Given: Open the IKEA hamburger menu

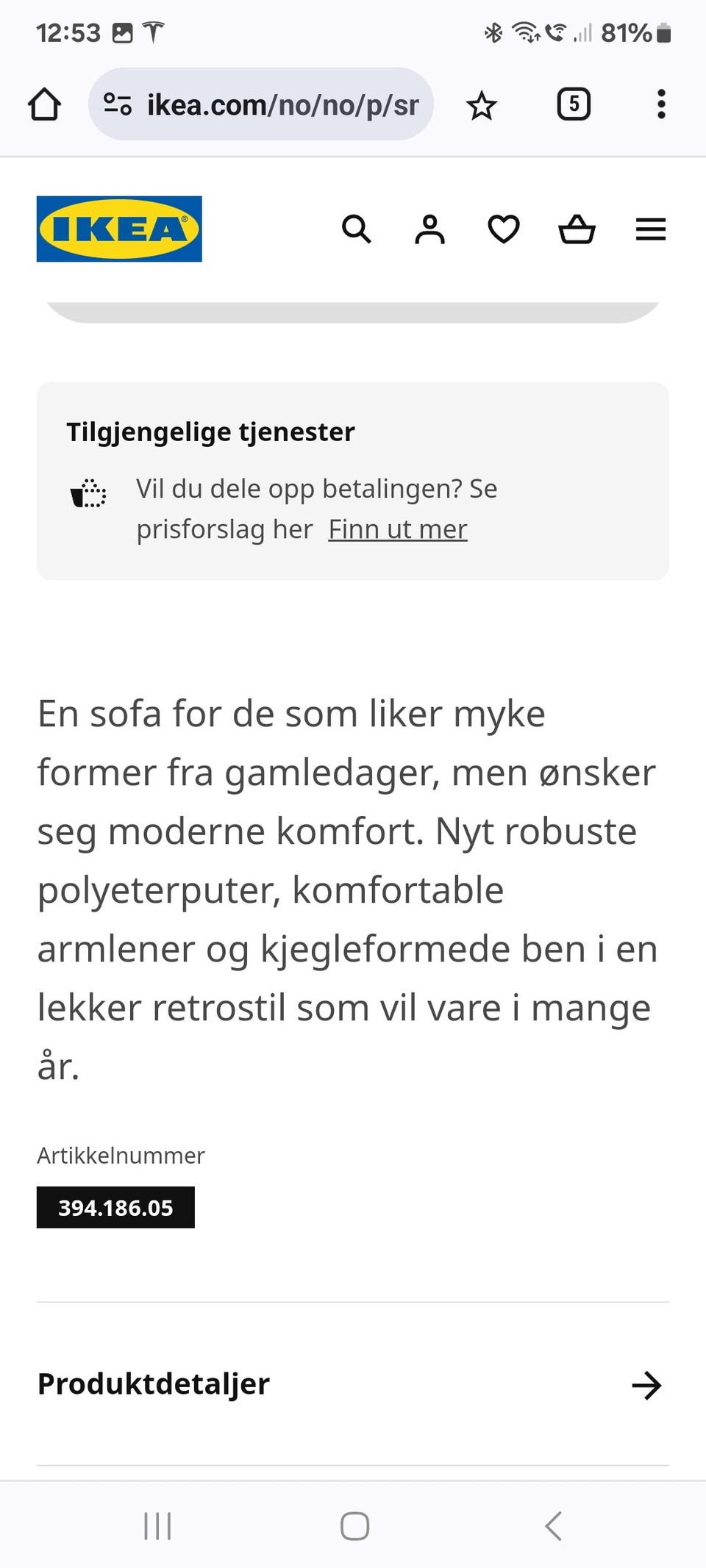Looking at the screenshot, I should point(650,229).
